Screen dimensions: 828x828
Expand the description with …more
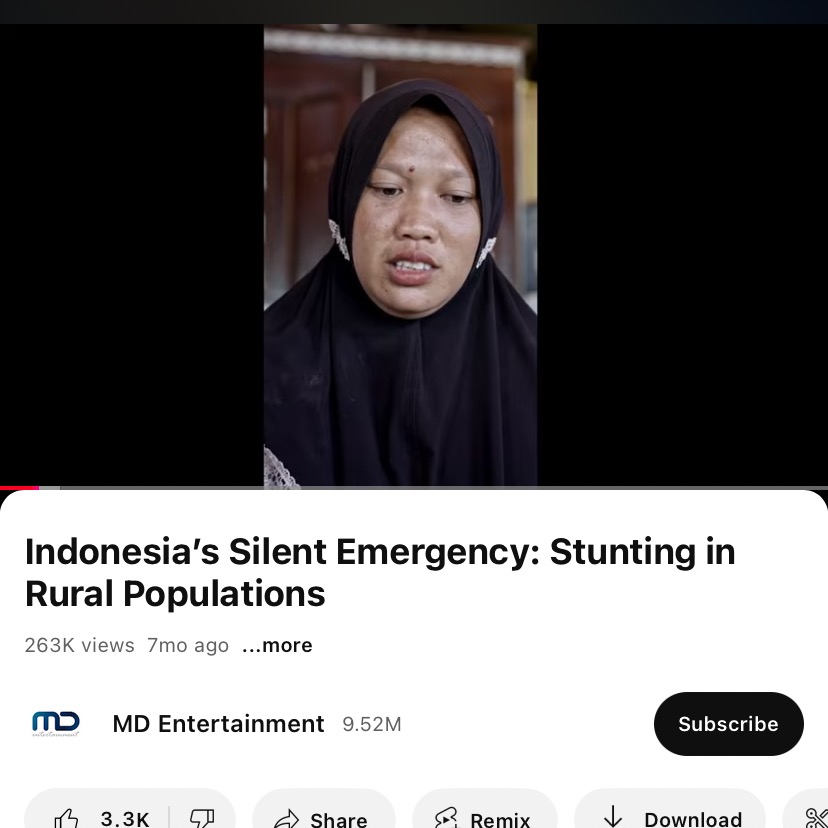277,646
